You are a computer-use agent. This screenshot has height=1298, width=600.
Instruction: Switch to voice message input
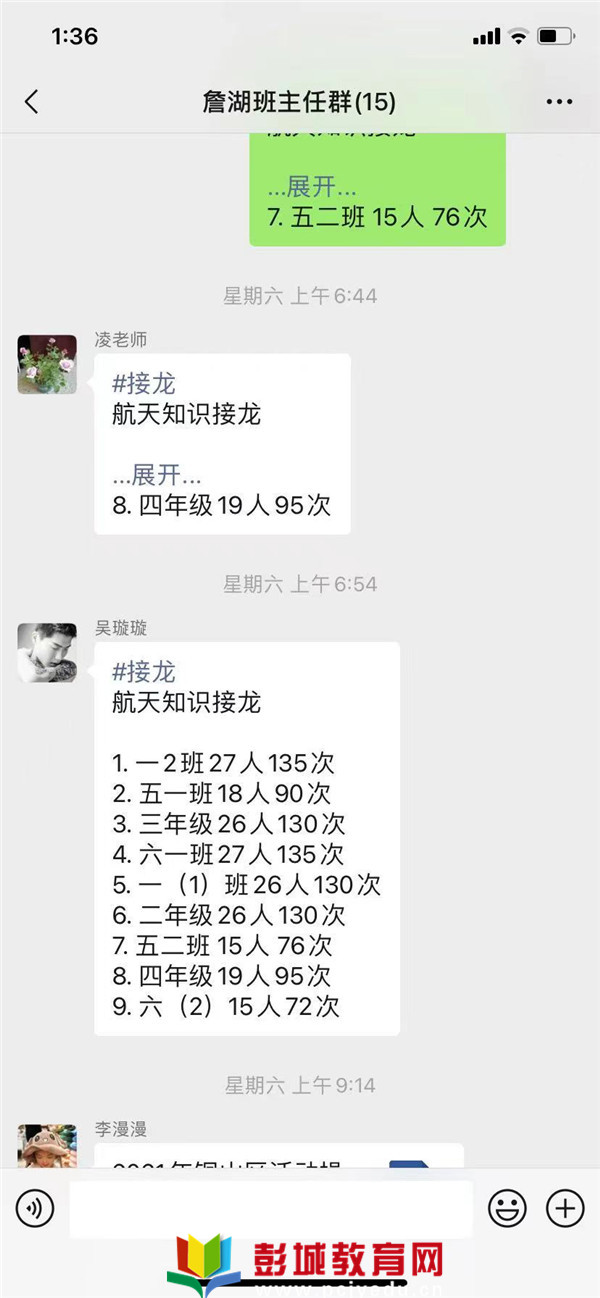click(x=35, y=1209)
